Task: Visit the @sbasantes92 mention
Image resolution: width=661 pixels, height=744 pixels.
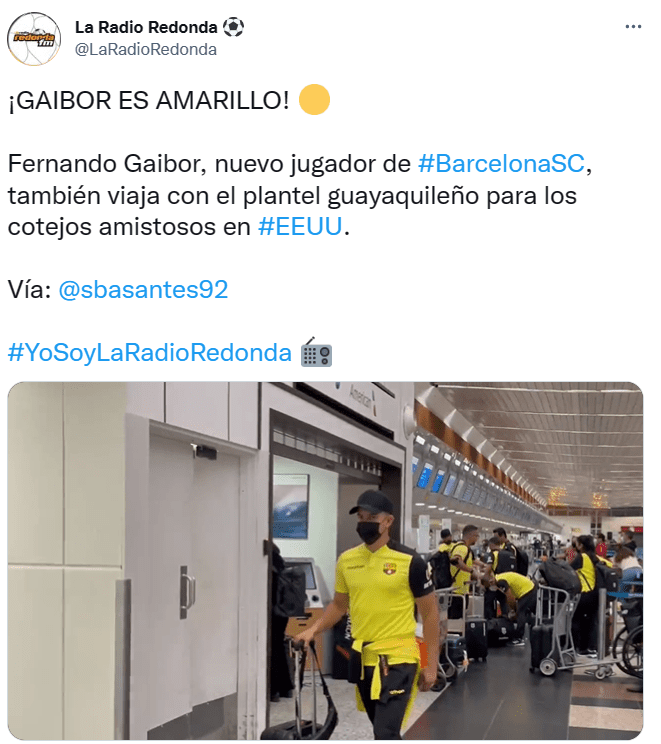Action: (x=143, y=290)
